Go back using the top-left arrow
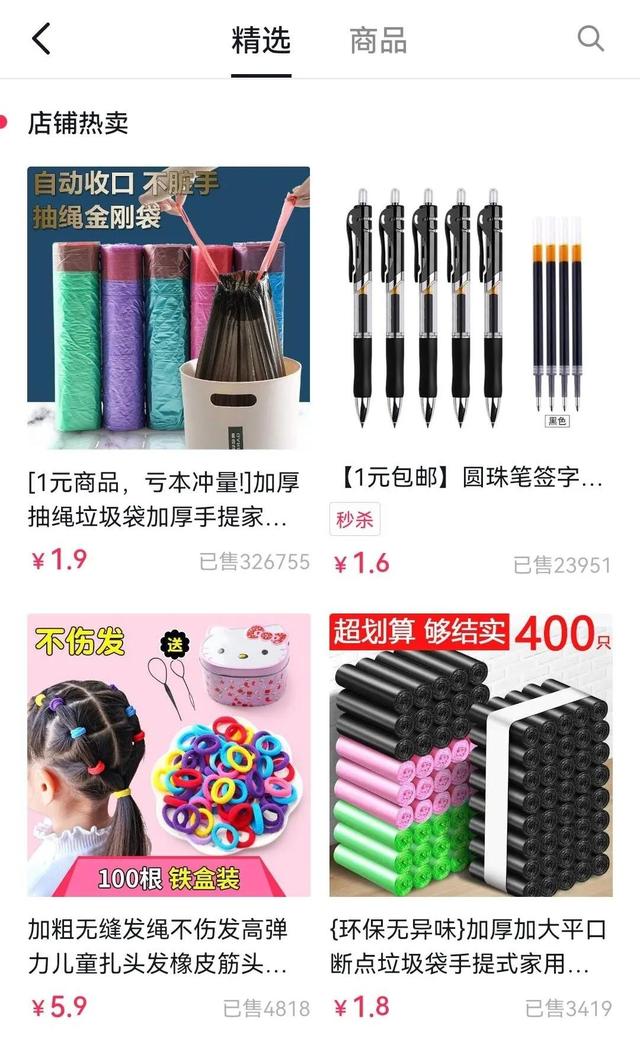This screenshot has width=640, height=1051. pyautogui.click(x=41, y=40)
